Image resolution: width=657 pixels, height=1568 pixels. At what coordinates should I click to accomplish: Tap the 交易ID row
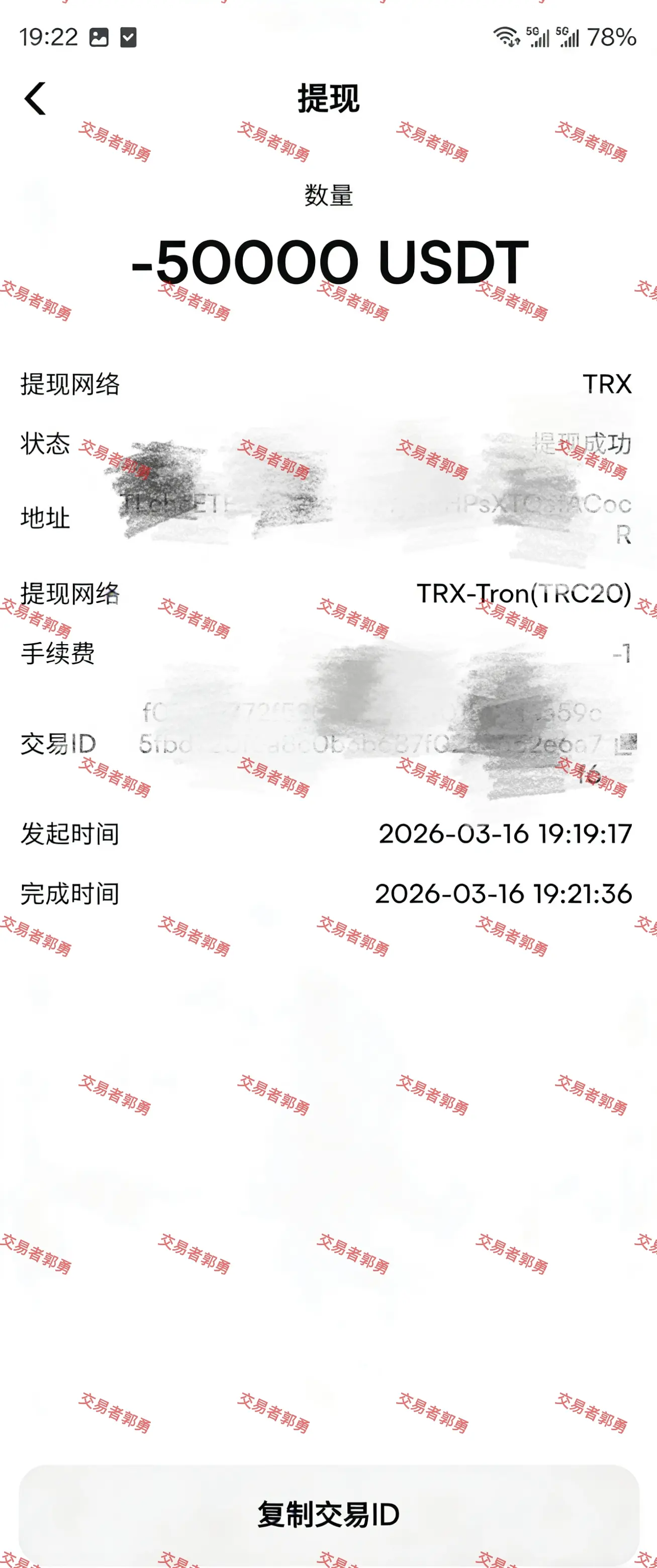click(x=58, y=744)
